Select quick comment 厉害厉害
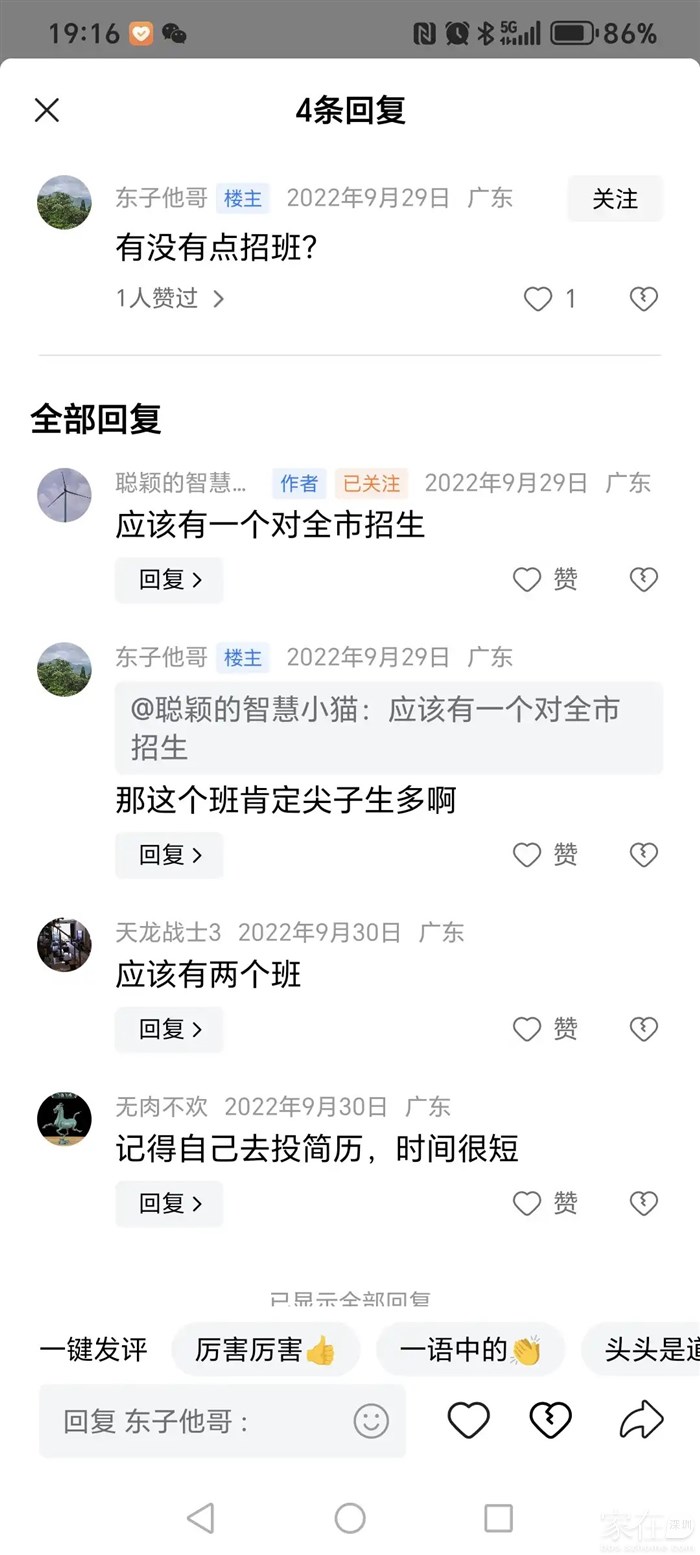This screenshot has width=700, height=1555. click(265, 1350)
